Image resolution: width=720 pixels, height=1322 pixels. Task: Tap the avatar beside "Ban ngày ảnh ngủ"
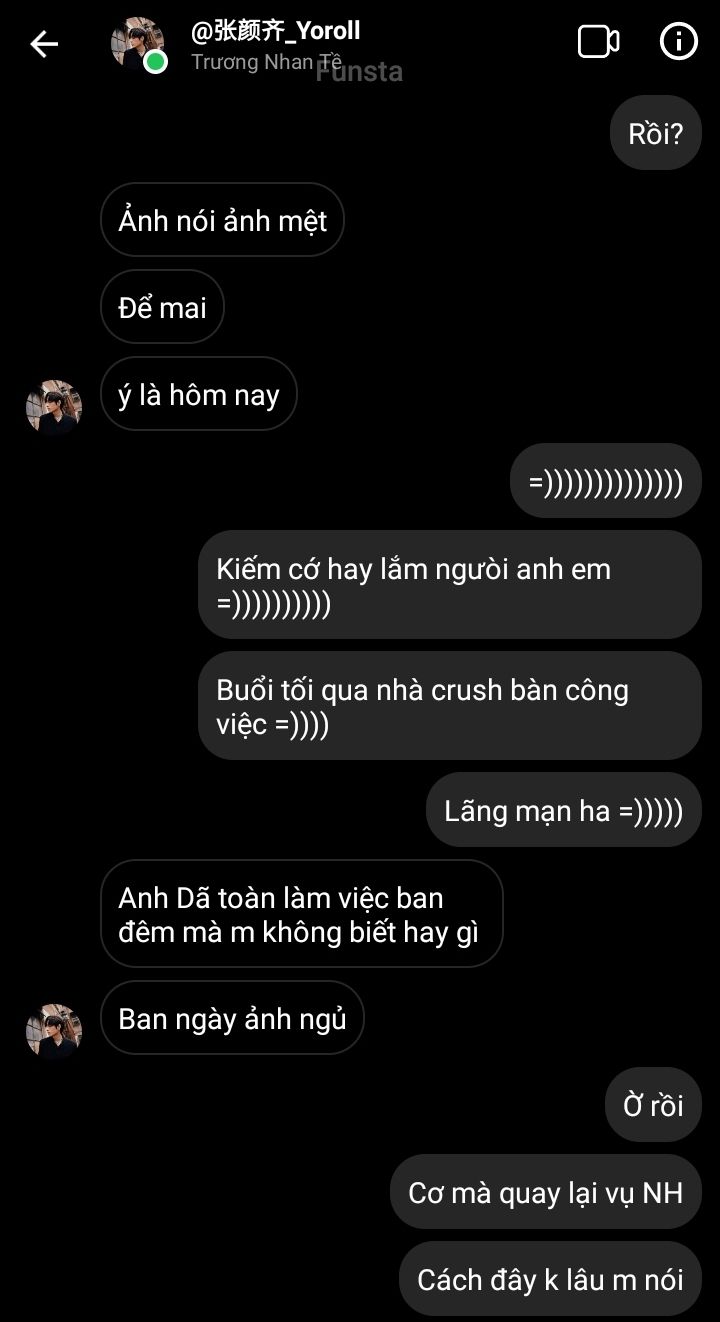pos(54,1030)
